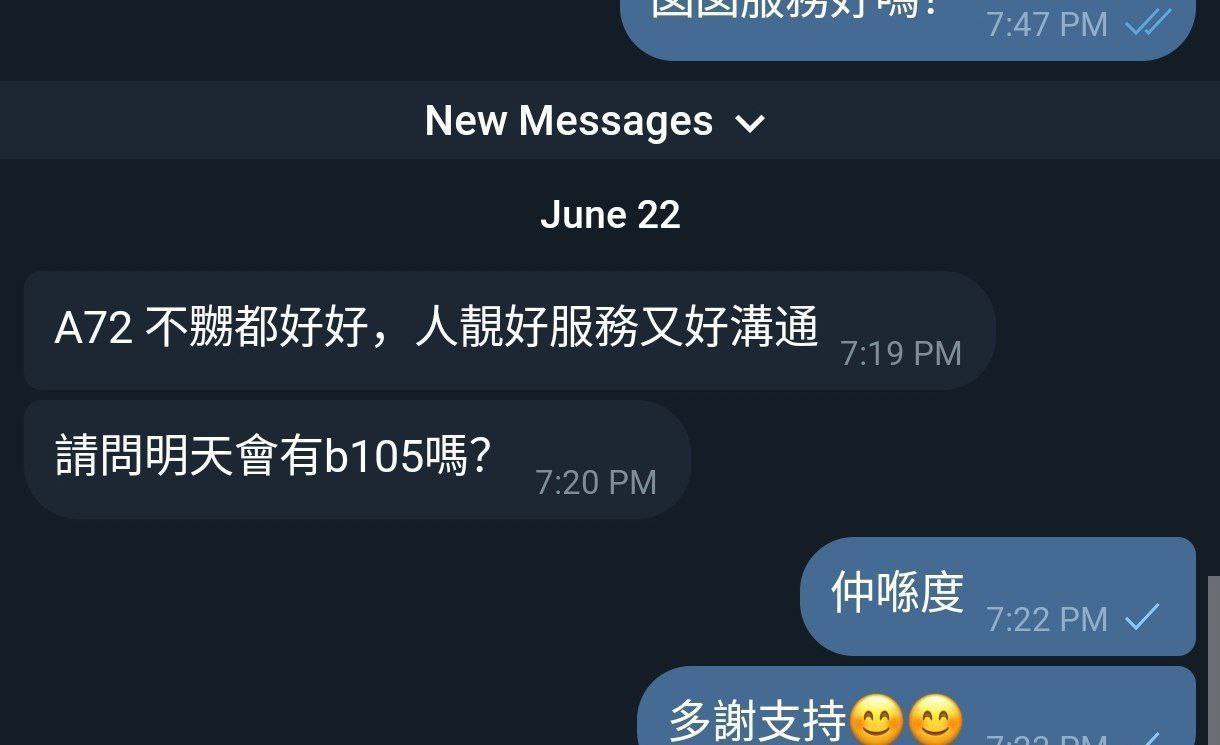Tap the New Messages chevron bar
1220x745 pixels.
(595, 121)
